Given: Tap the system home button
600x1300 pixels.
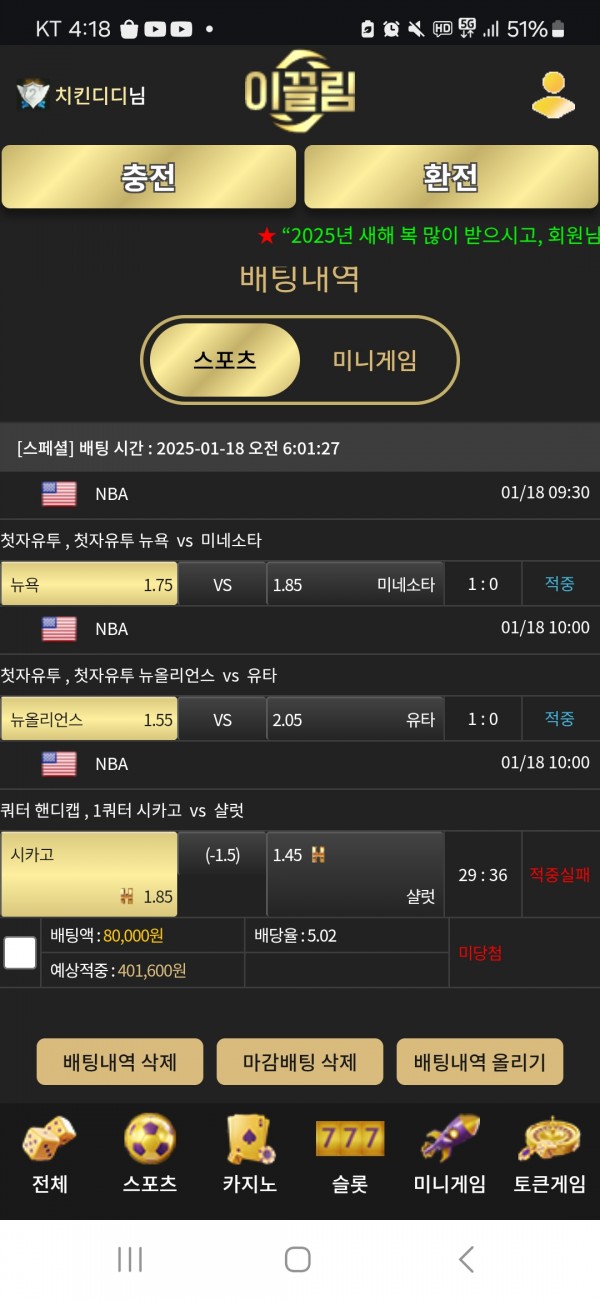Looking at the screenshot, I should point(297,1259).
